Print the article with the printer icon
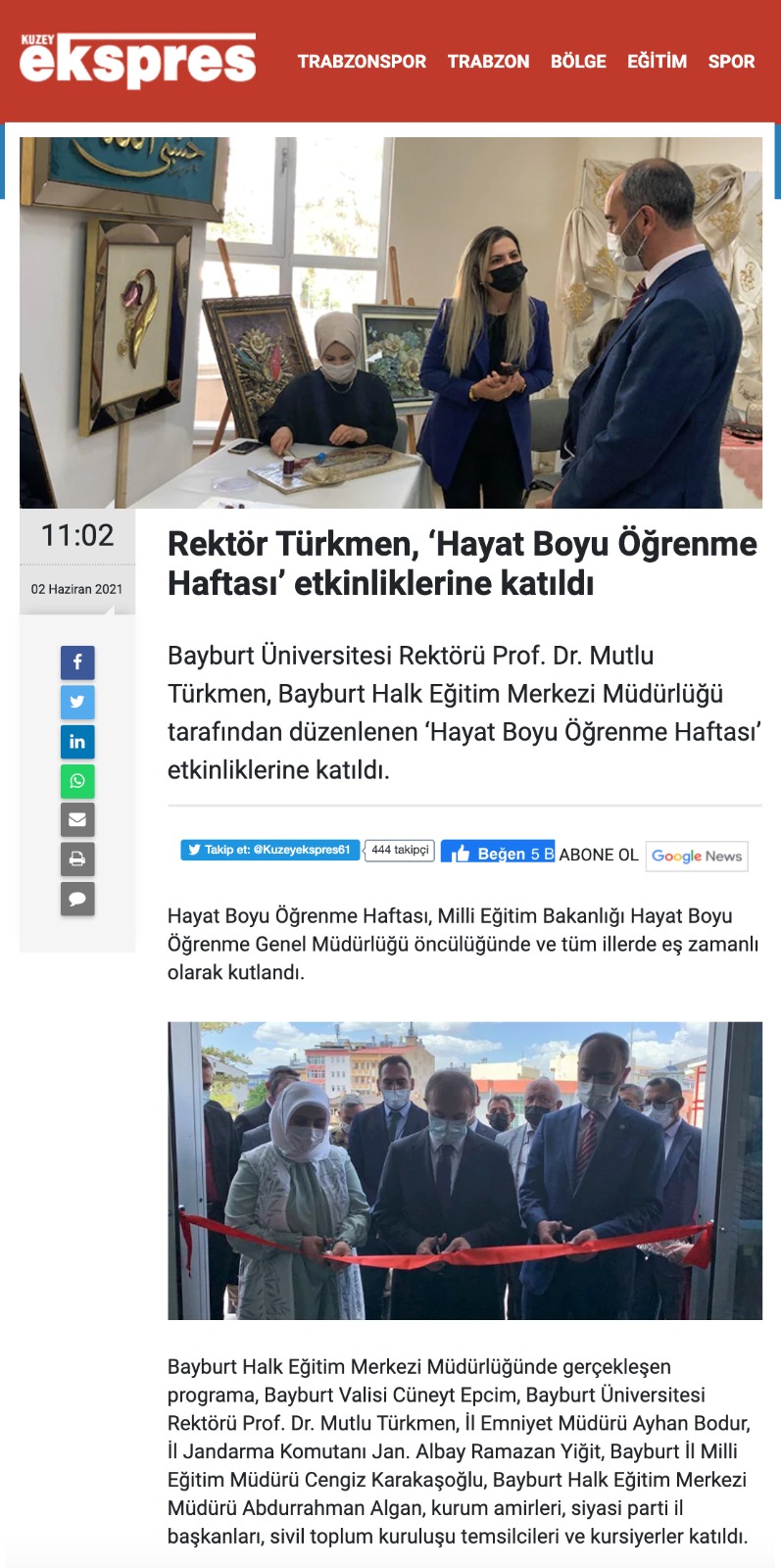781x1568 pixels. tap(77, 859)
